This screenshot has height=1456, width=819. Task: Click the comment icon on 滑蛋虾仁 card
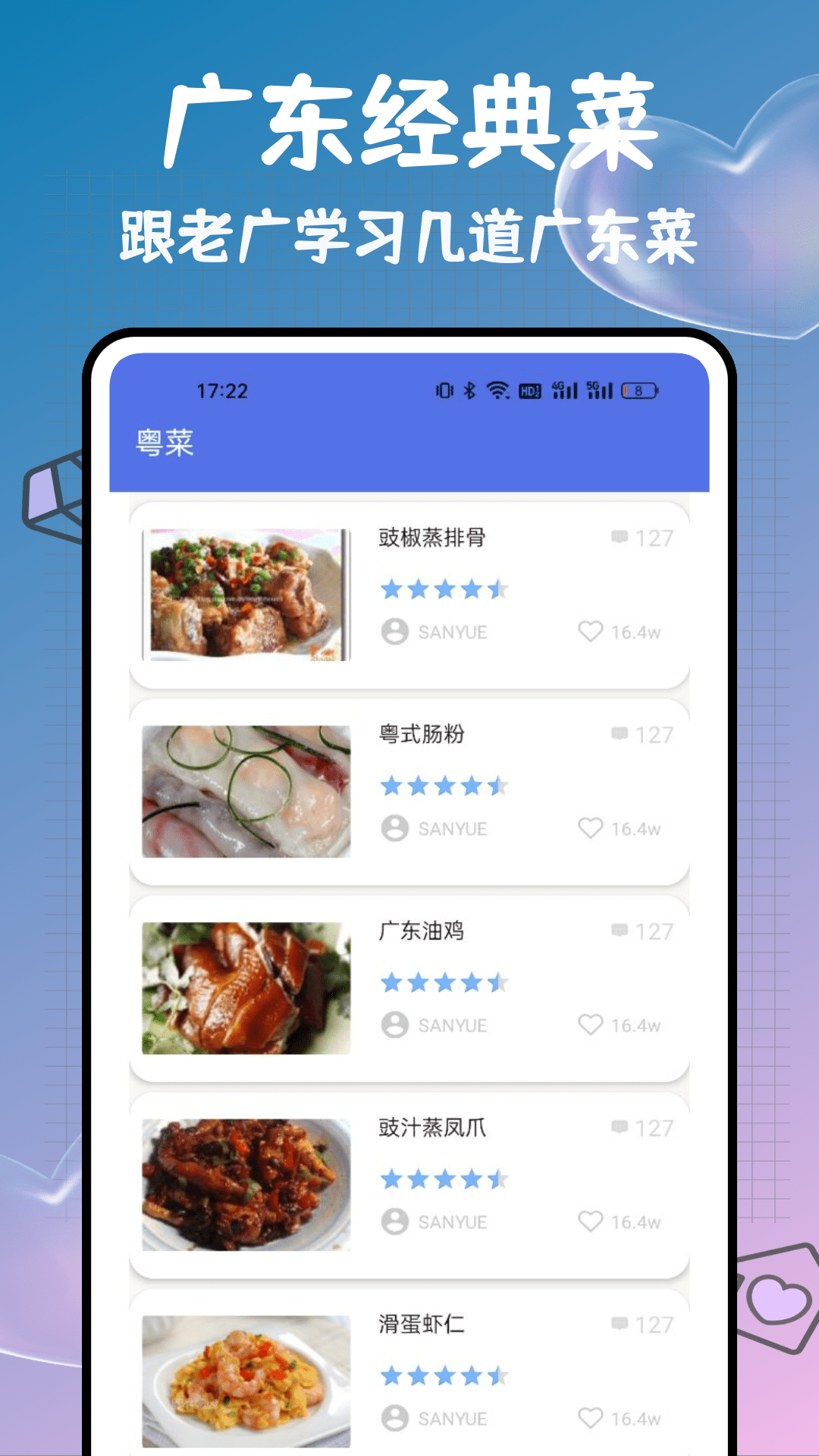click(620, 1325)
